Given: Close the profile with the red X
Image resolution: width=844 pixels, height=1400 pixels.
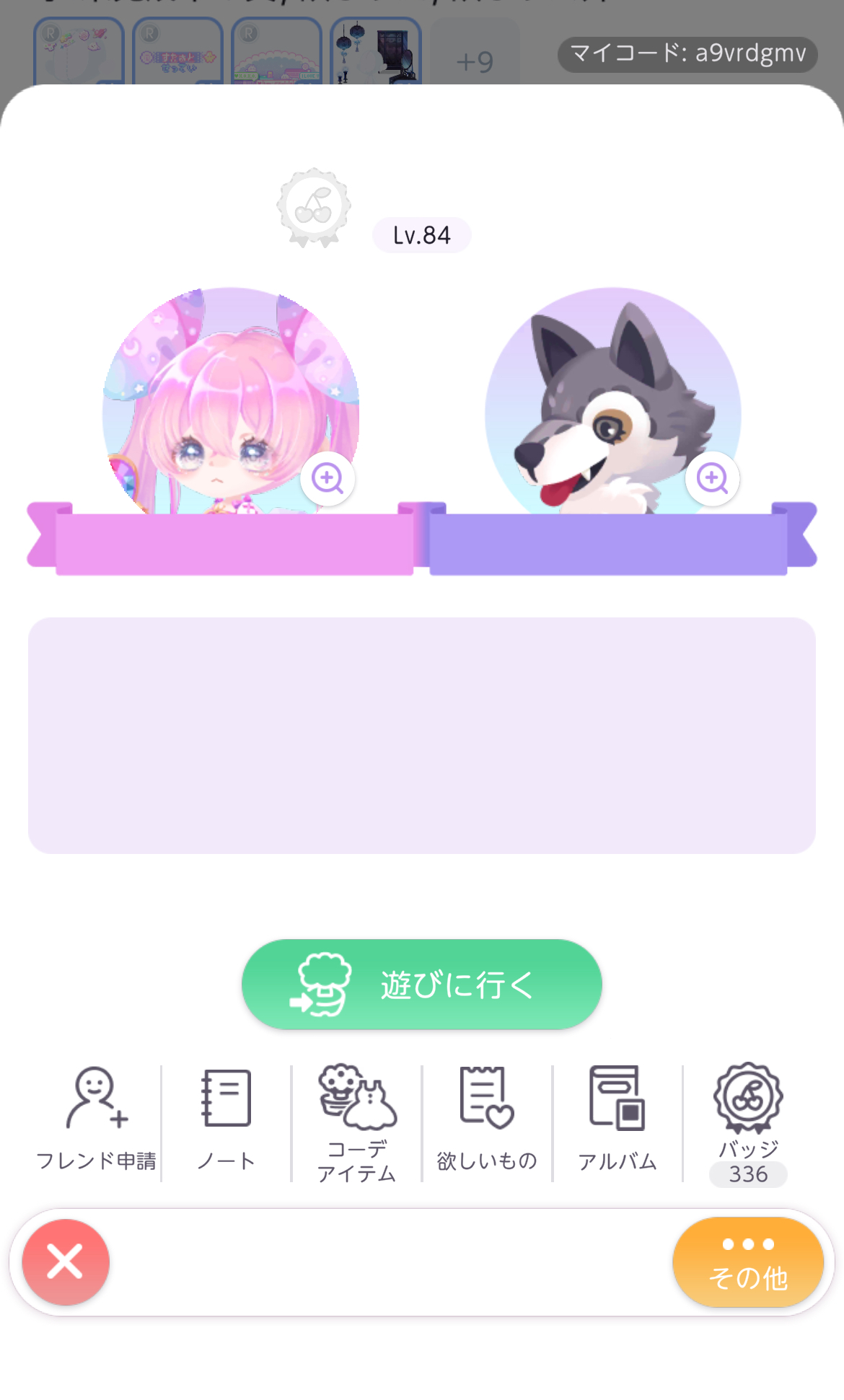Looking at the screenshot, I should tap(66, 1262).
